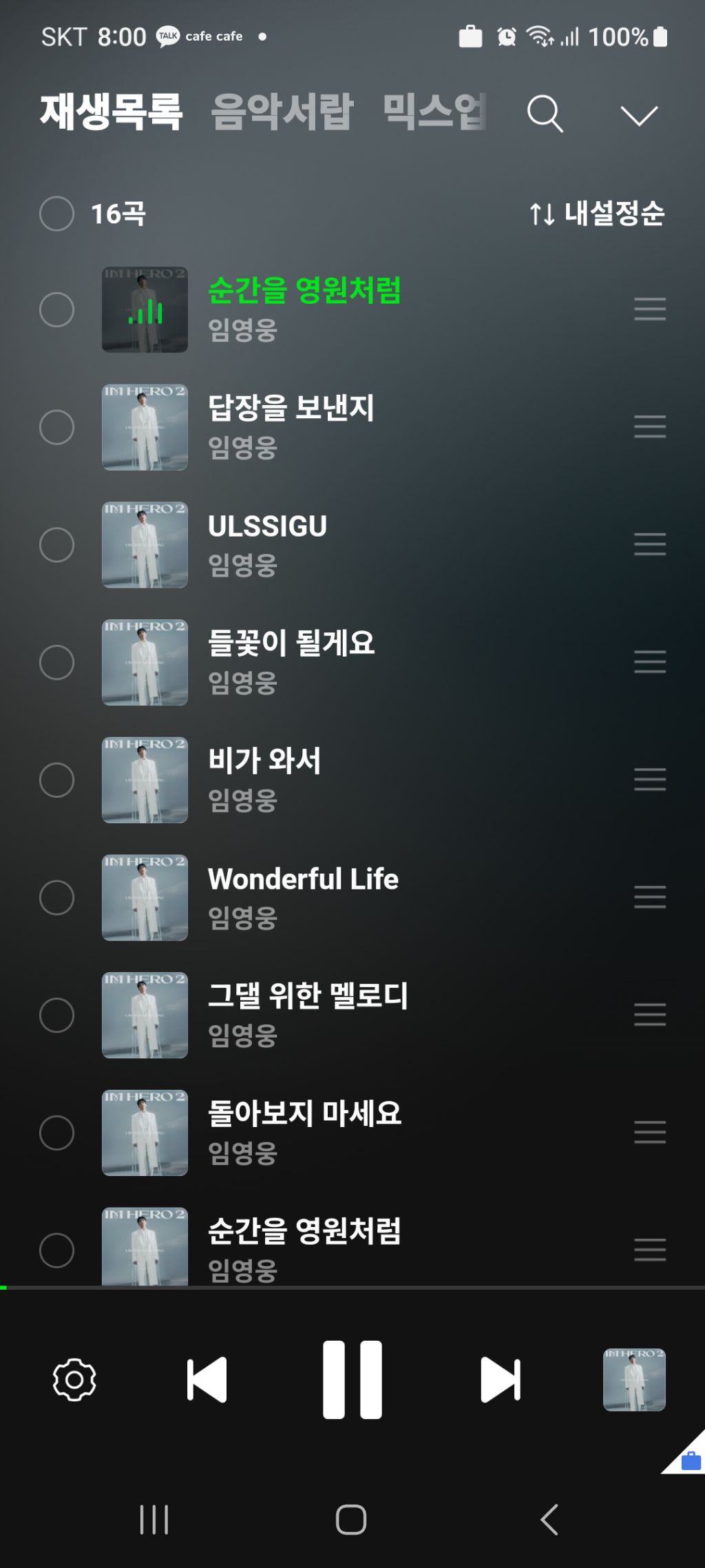Open the search icon
This screenshot has width=705, height=1568.
tap(545, 114)
